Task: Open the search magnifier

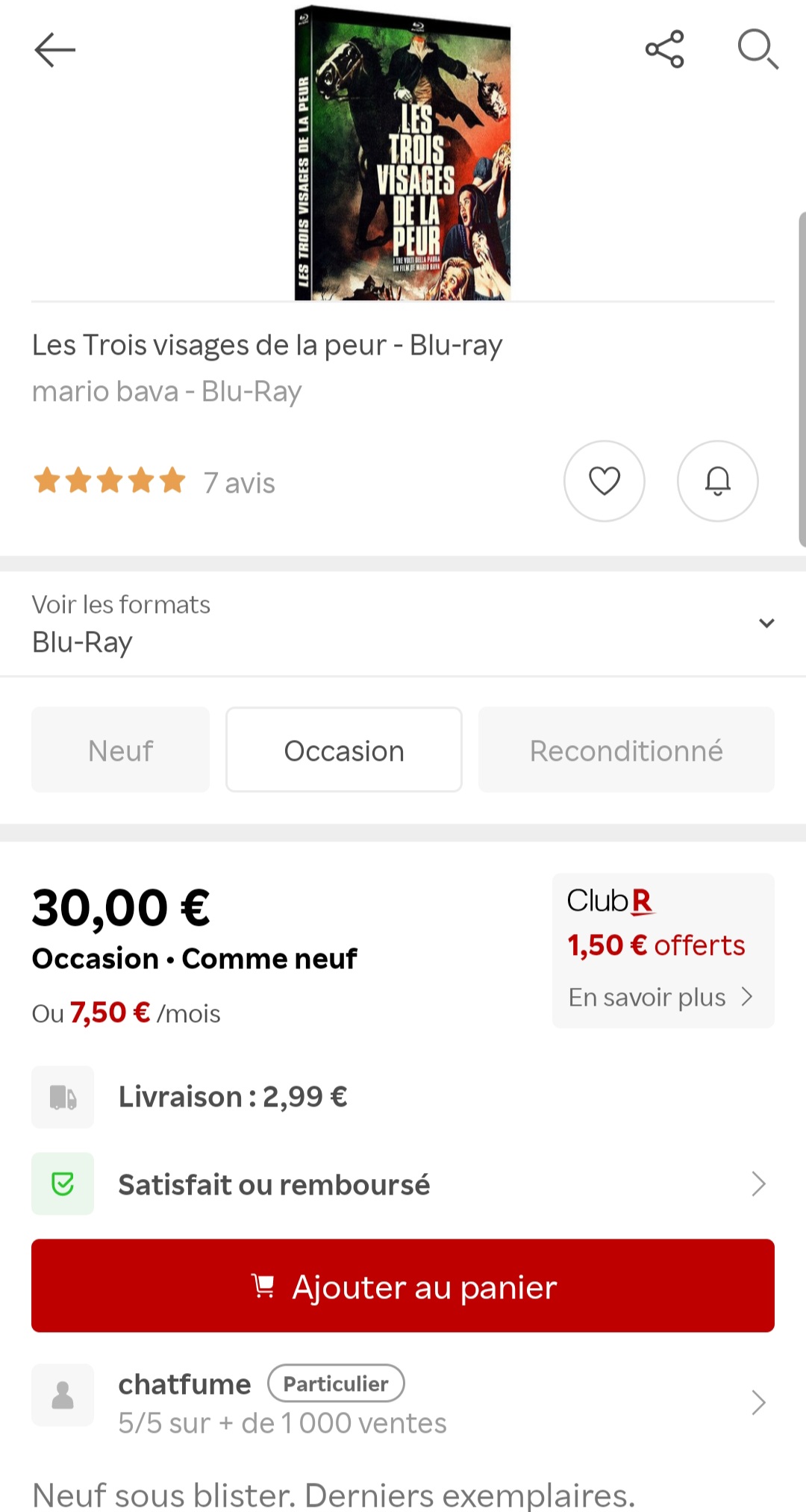Action: (757, 49)
